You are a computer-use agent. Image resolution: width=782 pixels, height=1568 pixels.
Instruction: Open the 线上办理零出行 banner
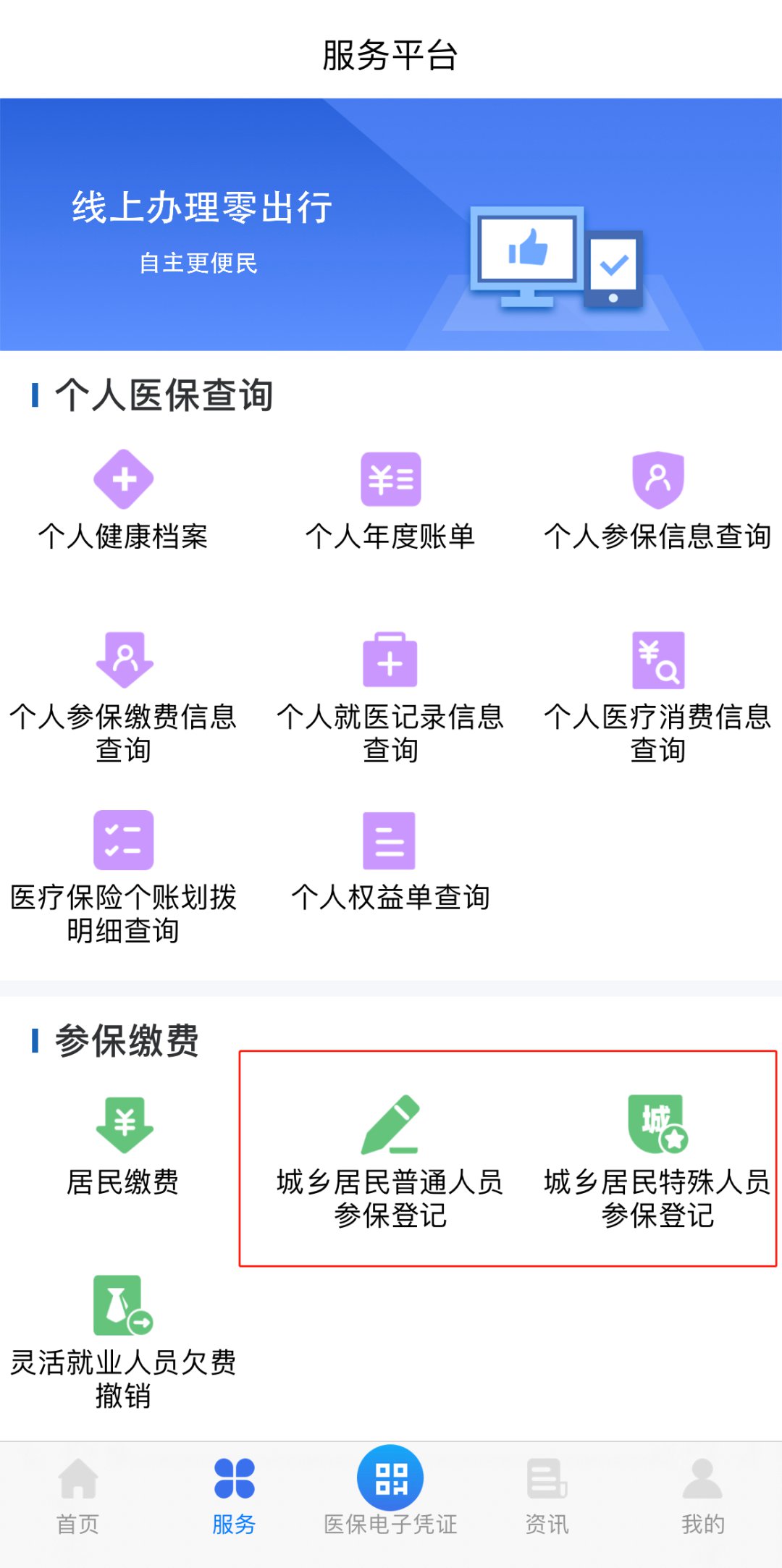click(x=390, y=224)
